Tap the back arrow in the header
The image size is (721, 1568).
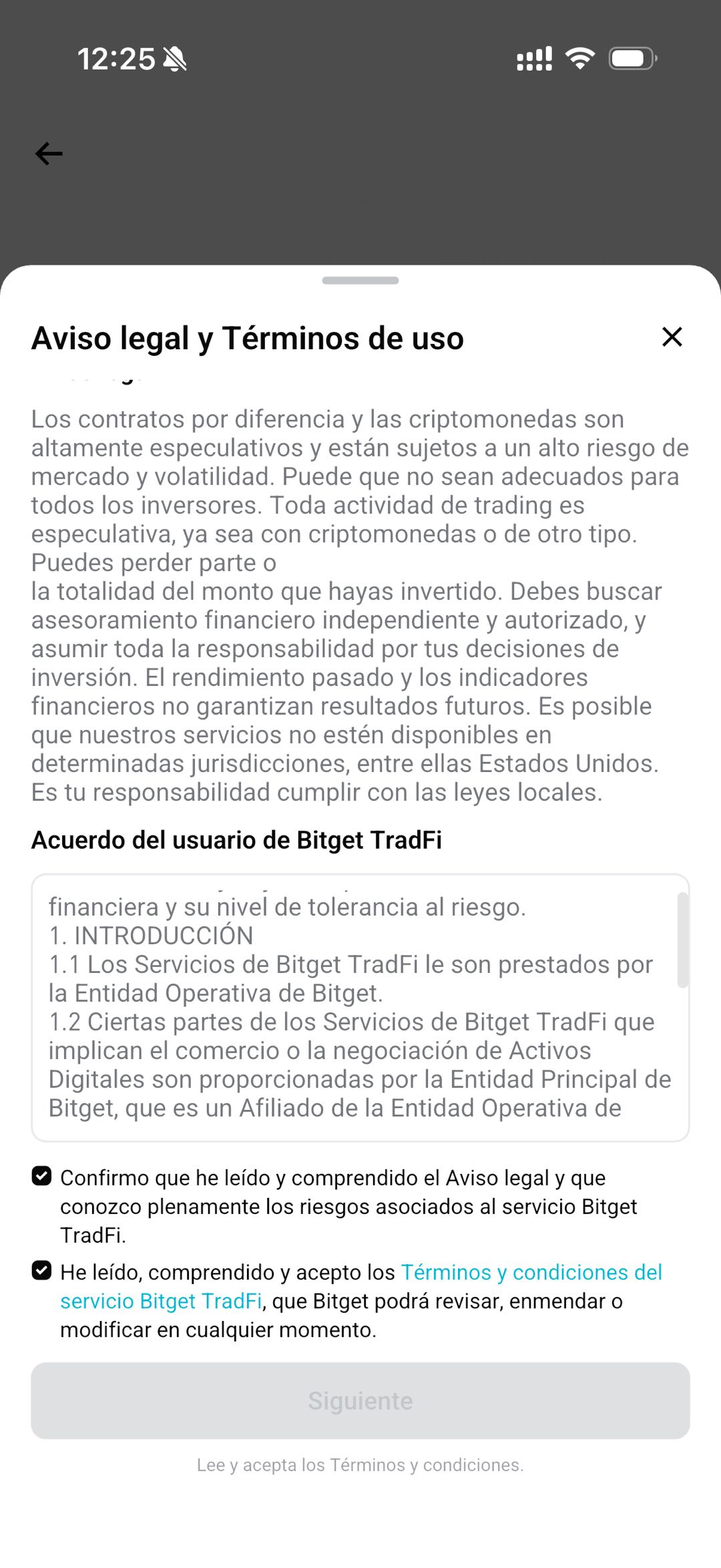[x=48, y=154]
